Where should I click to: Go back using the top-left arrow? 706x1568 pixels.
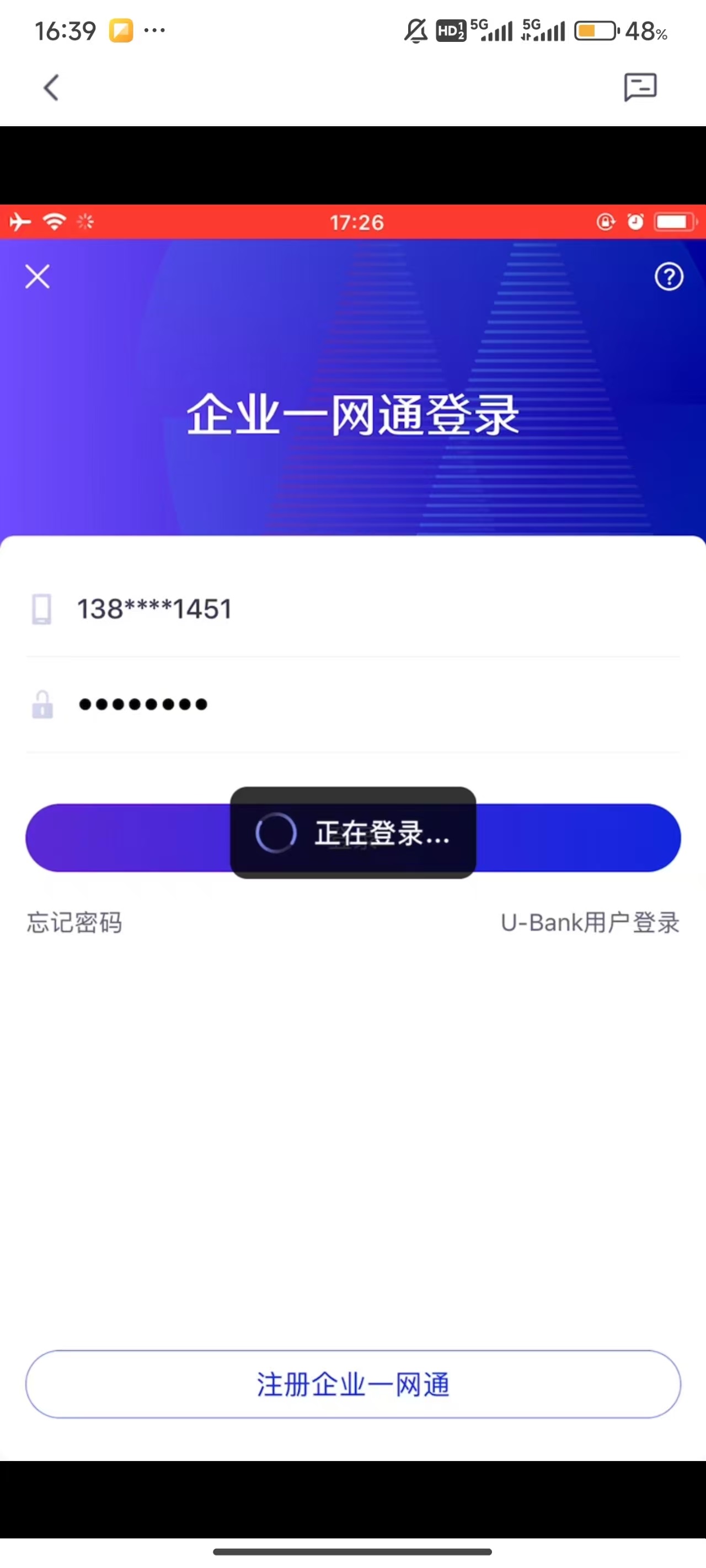coord(51,88)
